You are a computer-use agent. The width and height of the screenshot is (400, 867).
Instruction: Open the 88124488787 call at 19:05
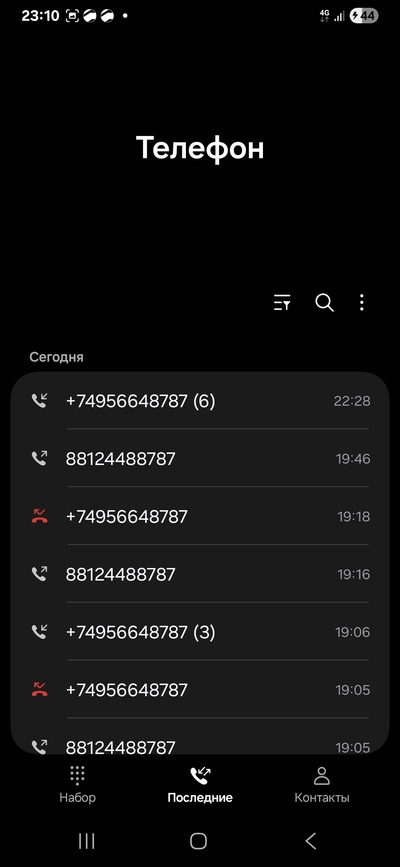(x=200, y=738)
